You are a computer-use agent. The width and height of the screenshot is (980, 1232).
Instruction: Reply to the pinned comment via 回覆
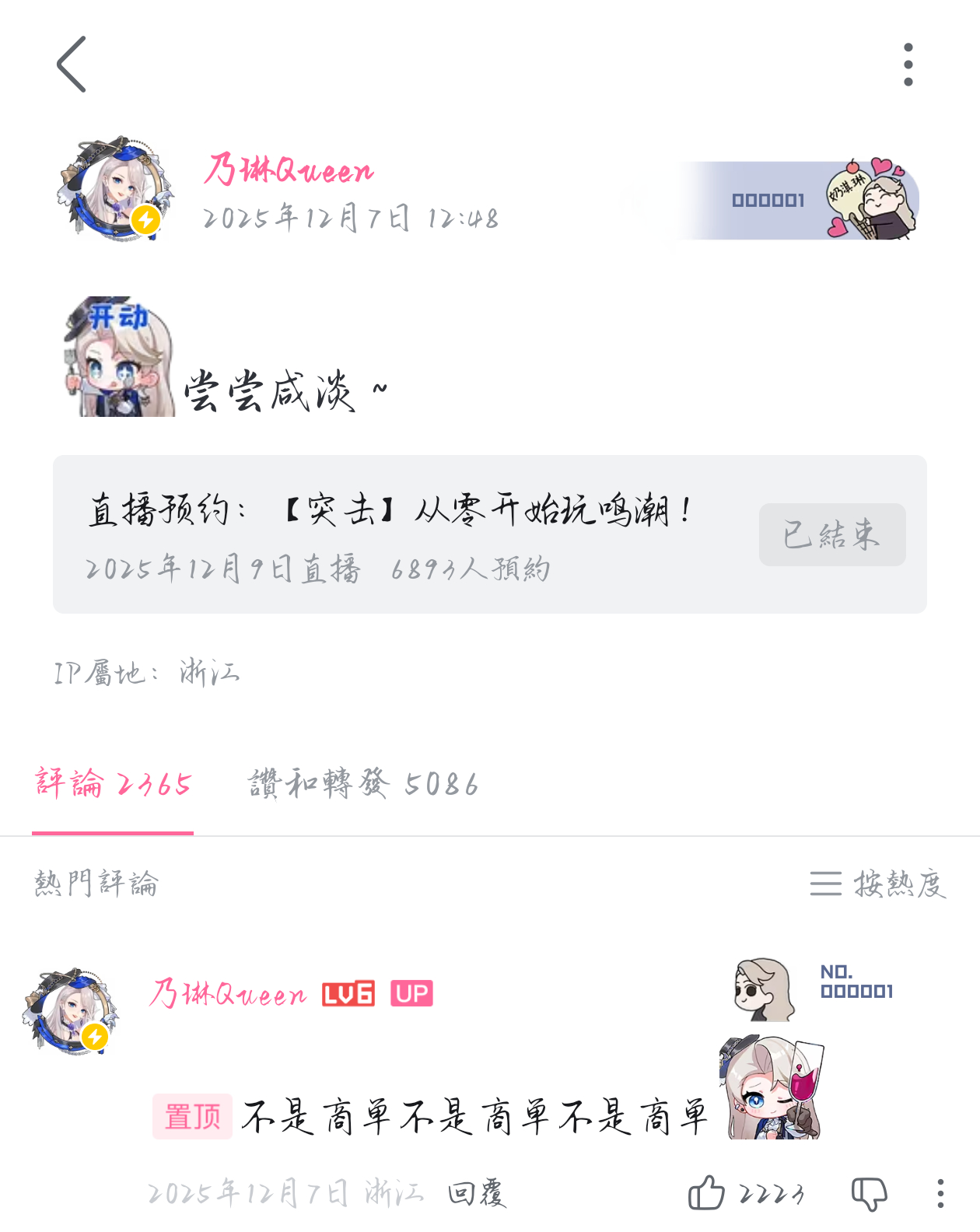[477, 1193]
